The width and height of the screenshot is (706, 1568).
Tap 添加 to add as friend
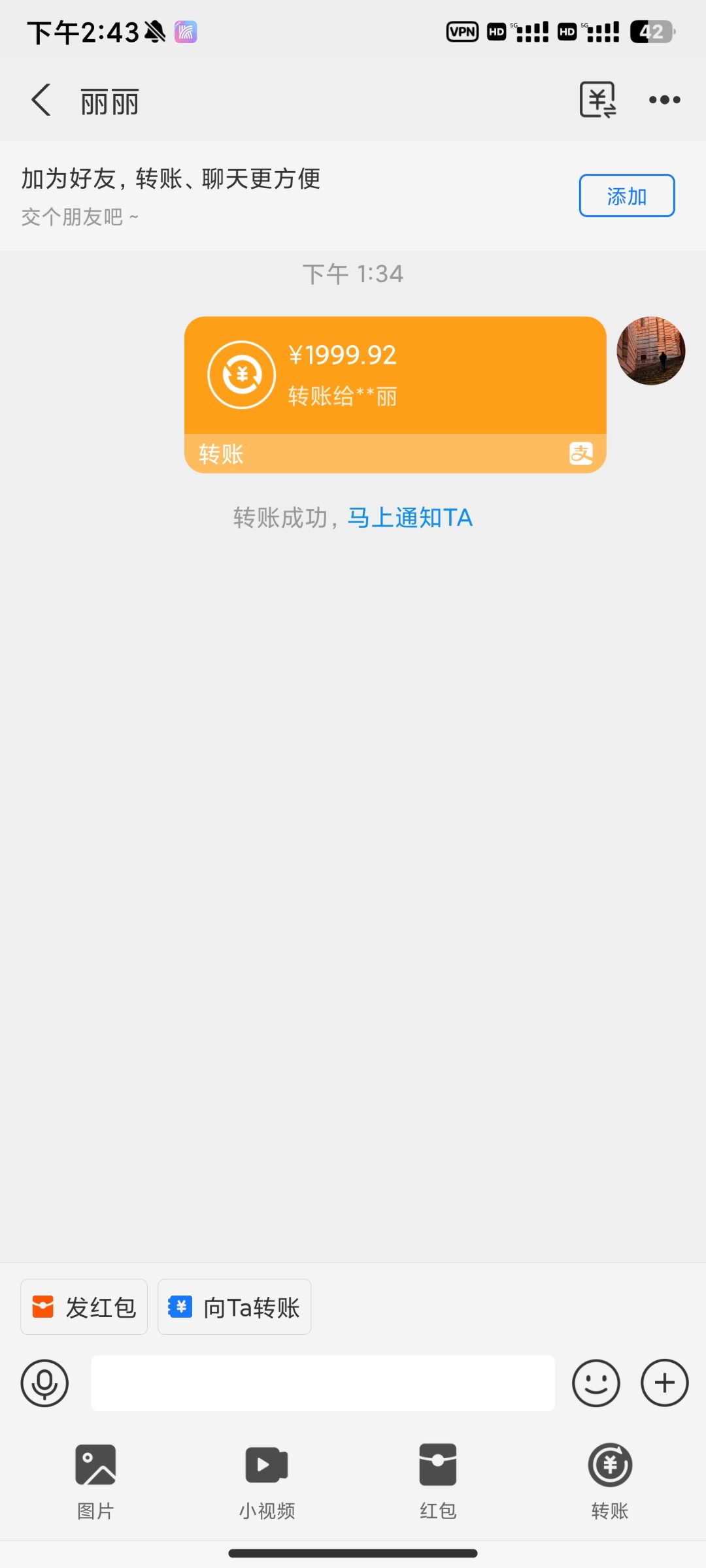(x=626, y=195)
